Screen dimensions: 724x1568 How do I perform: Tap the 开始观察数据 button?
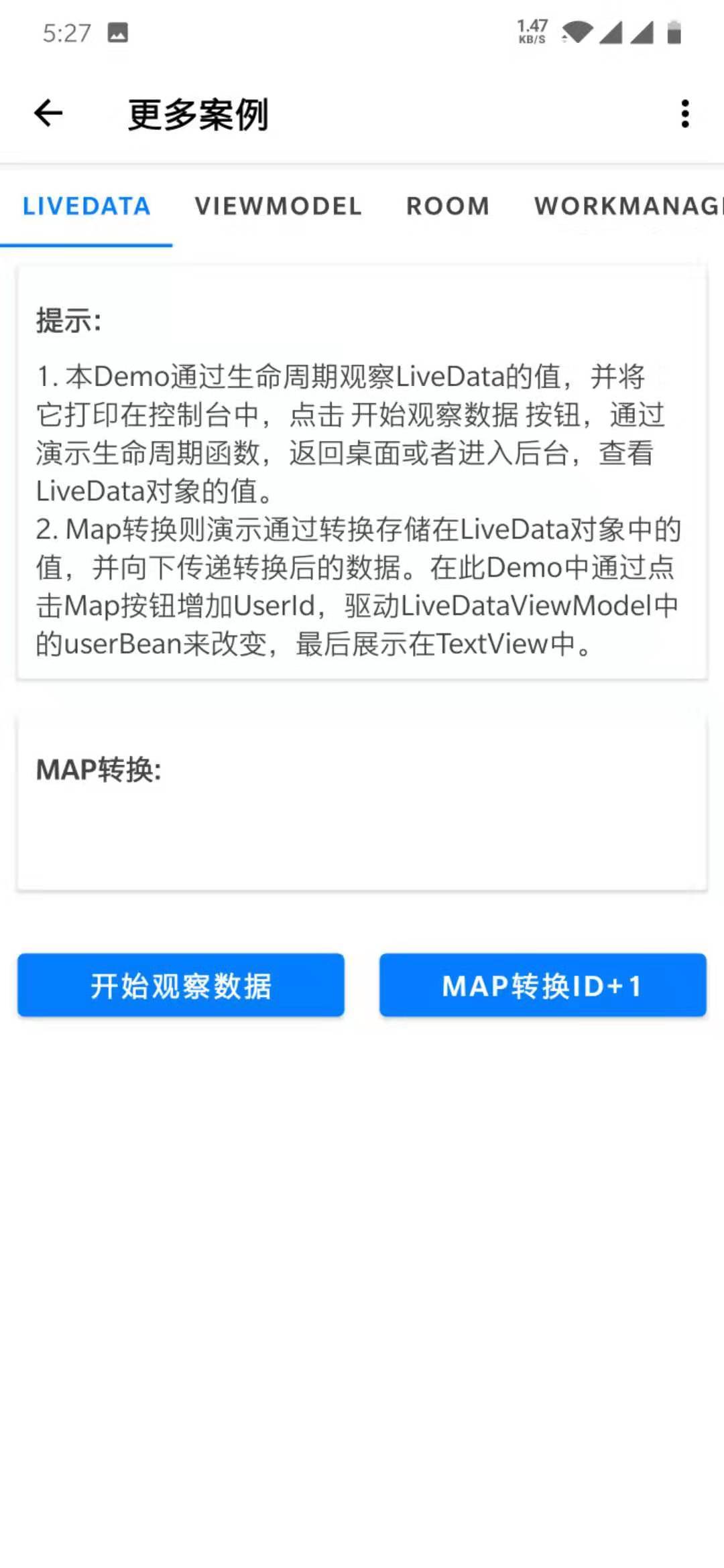pyautogui.click(x=181, y=985)
